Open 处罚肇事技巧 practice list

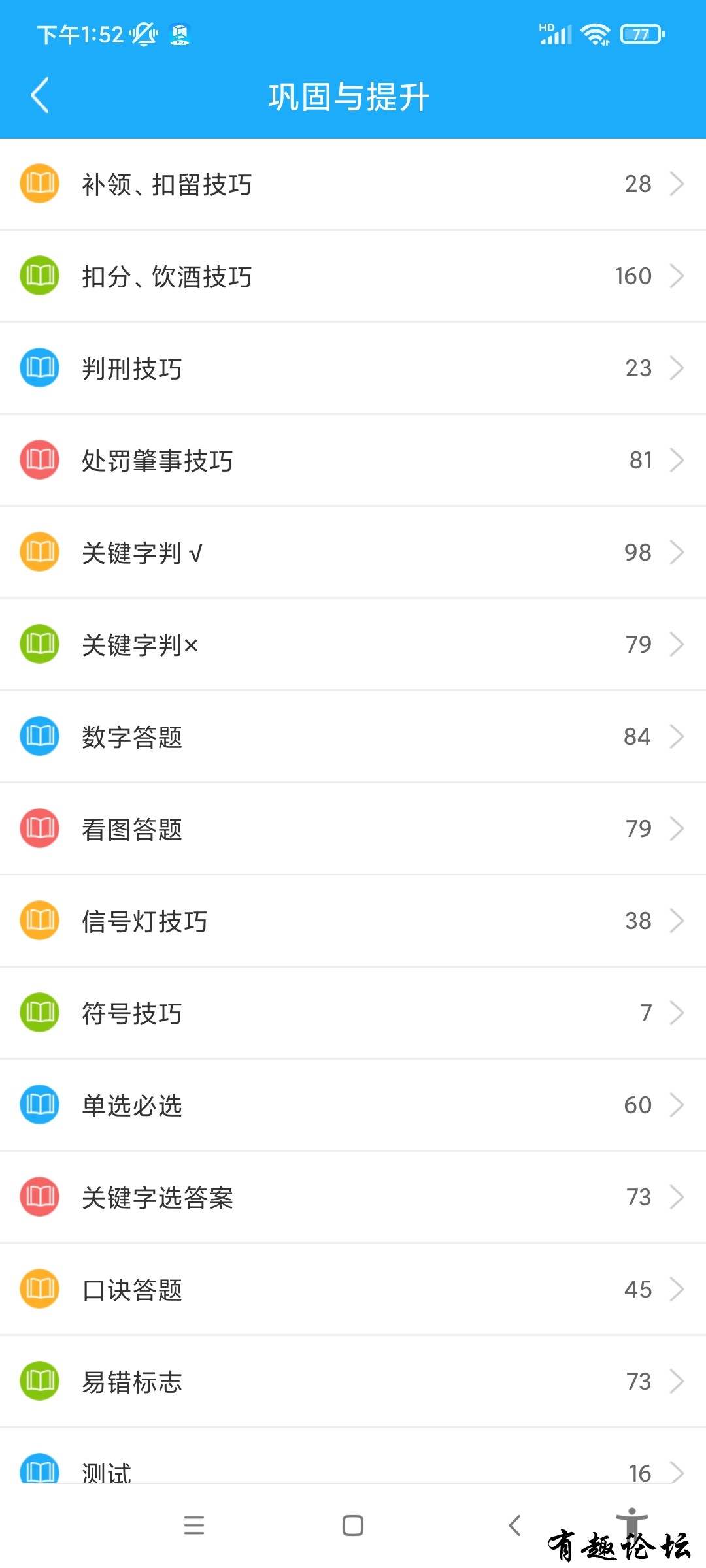[353, 461]
